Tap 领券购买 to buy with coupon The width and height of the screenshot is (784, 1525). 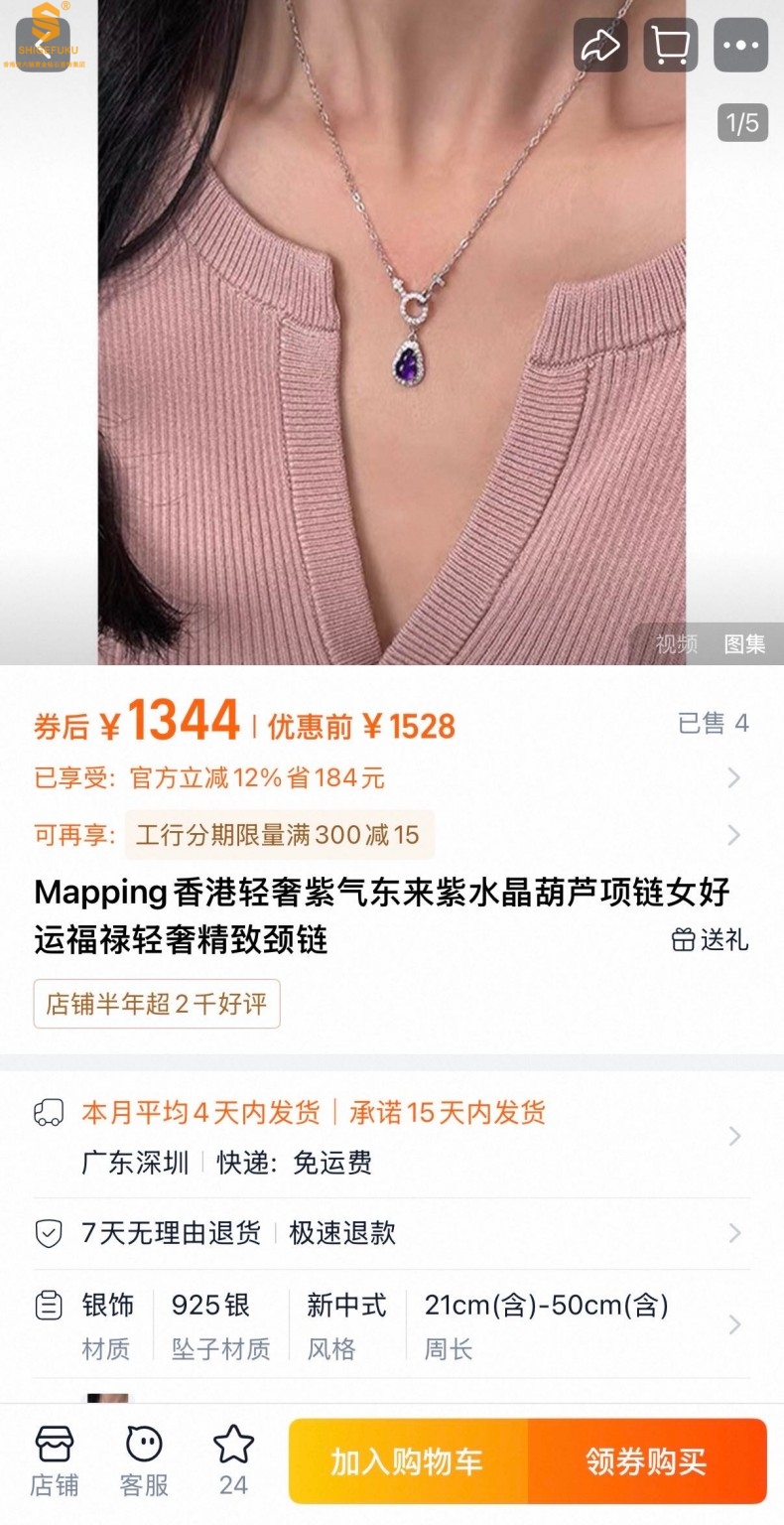tap(646, 1461)
